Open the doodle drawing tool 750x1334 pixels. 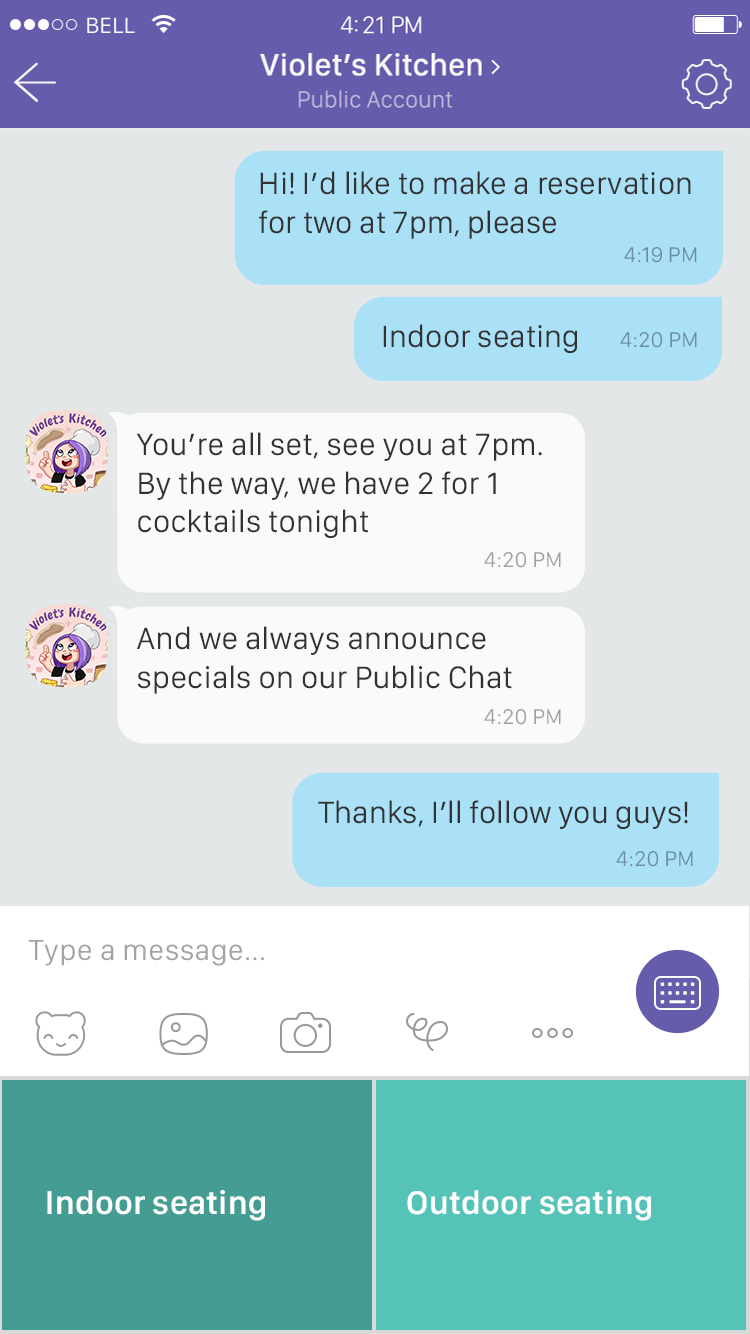tap(426, 1031)
